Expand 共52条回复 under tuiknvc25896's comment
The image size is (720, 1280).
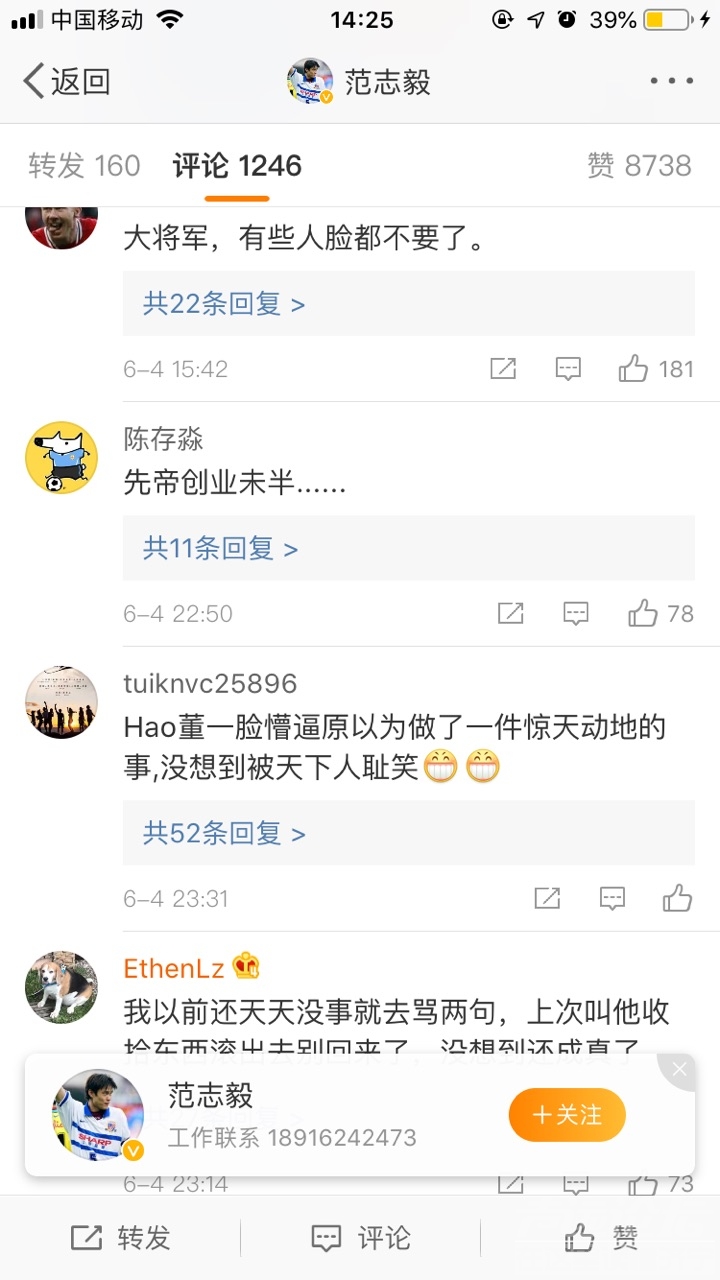click(x=224, y=833)
